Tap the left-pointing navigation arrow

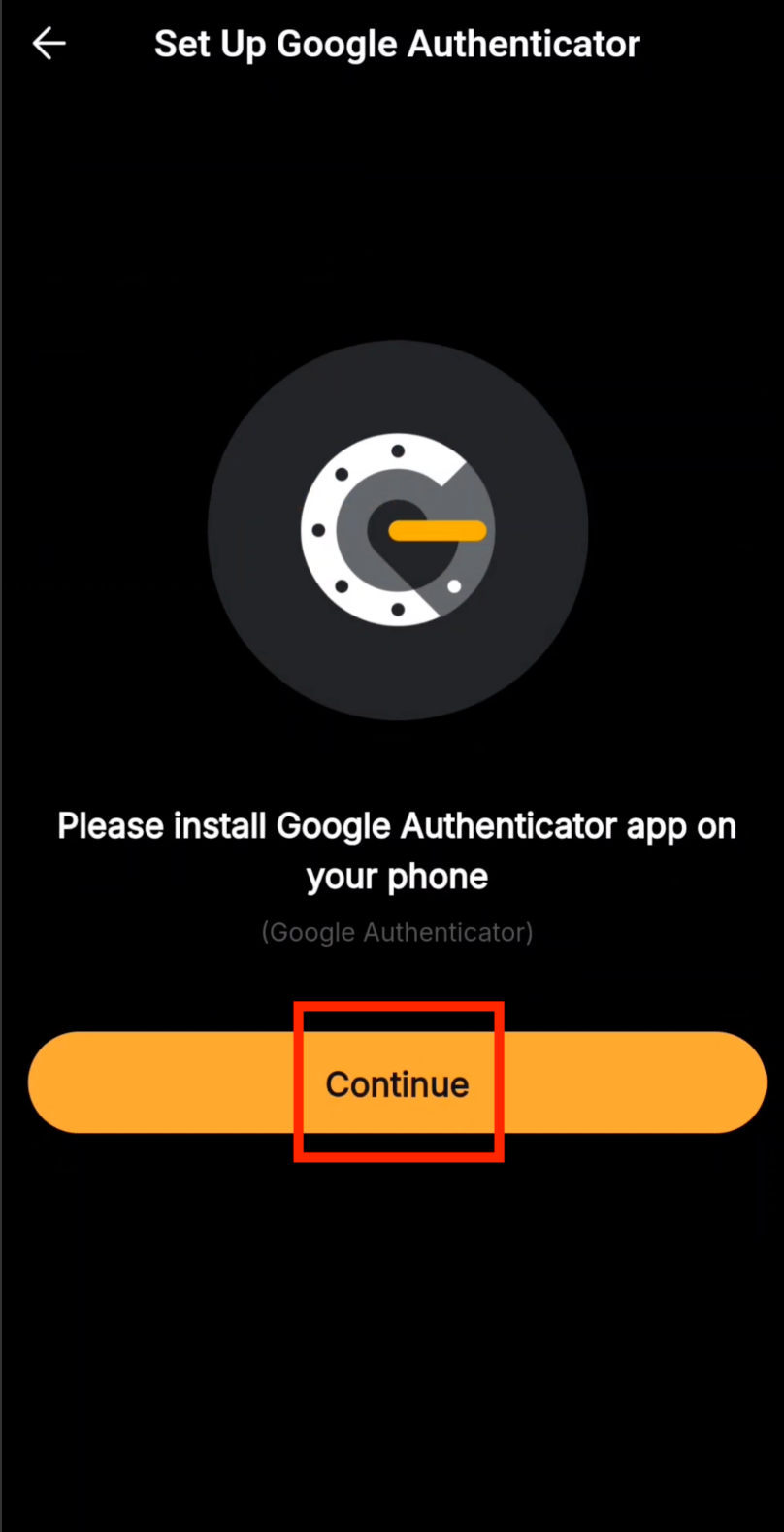tap(49, 43)
